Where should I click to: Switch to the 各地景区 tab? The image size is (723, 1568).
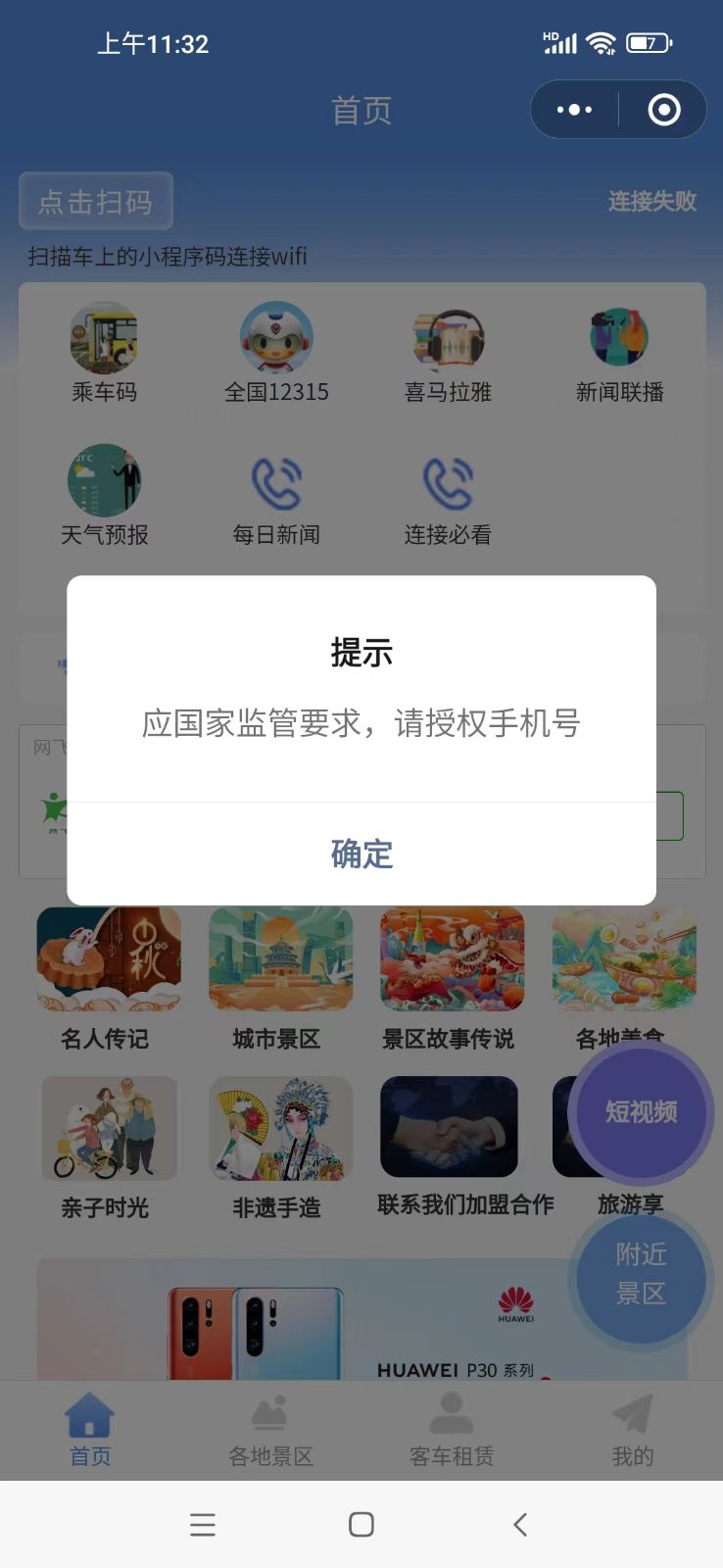(x=271, y=1431)
